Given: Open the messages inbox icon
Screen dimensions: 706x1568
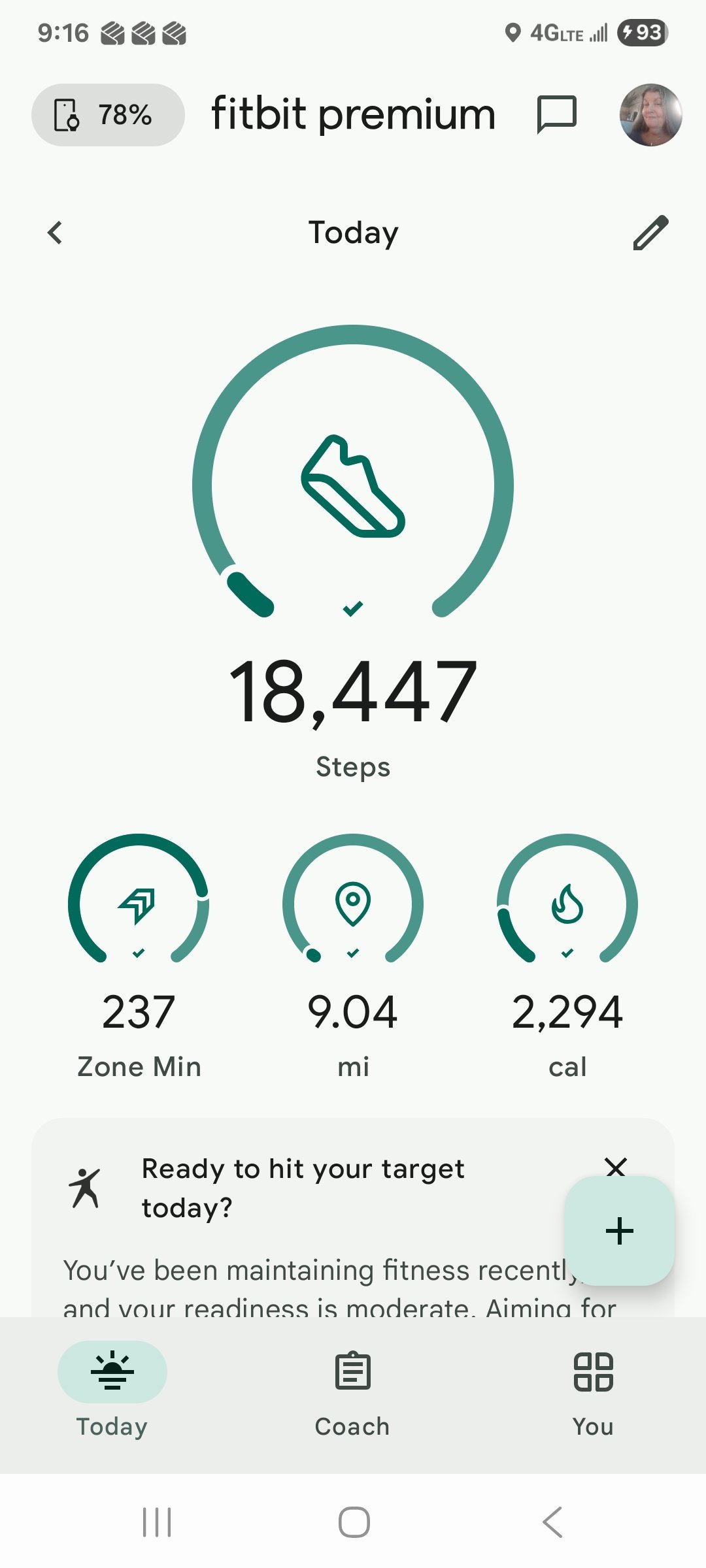Looking at the screenshot, I should coord(556,115).
